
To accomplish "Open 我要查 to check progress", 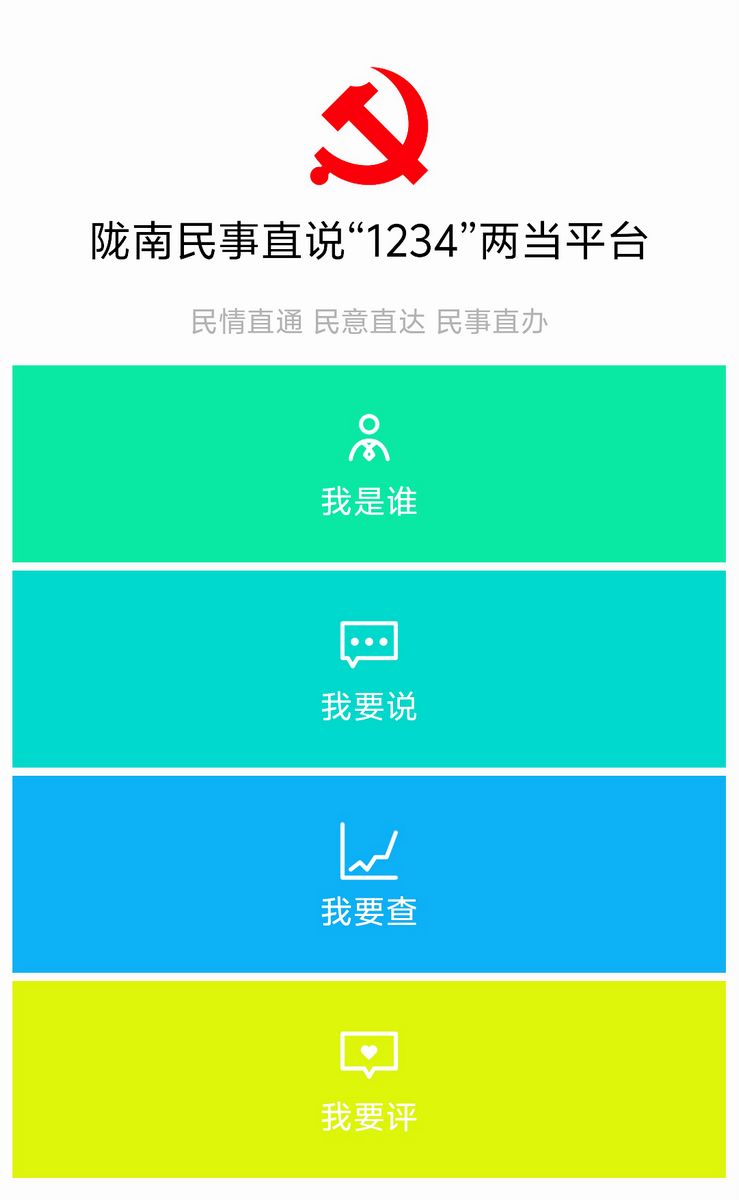I will 369,874.
